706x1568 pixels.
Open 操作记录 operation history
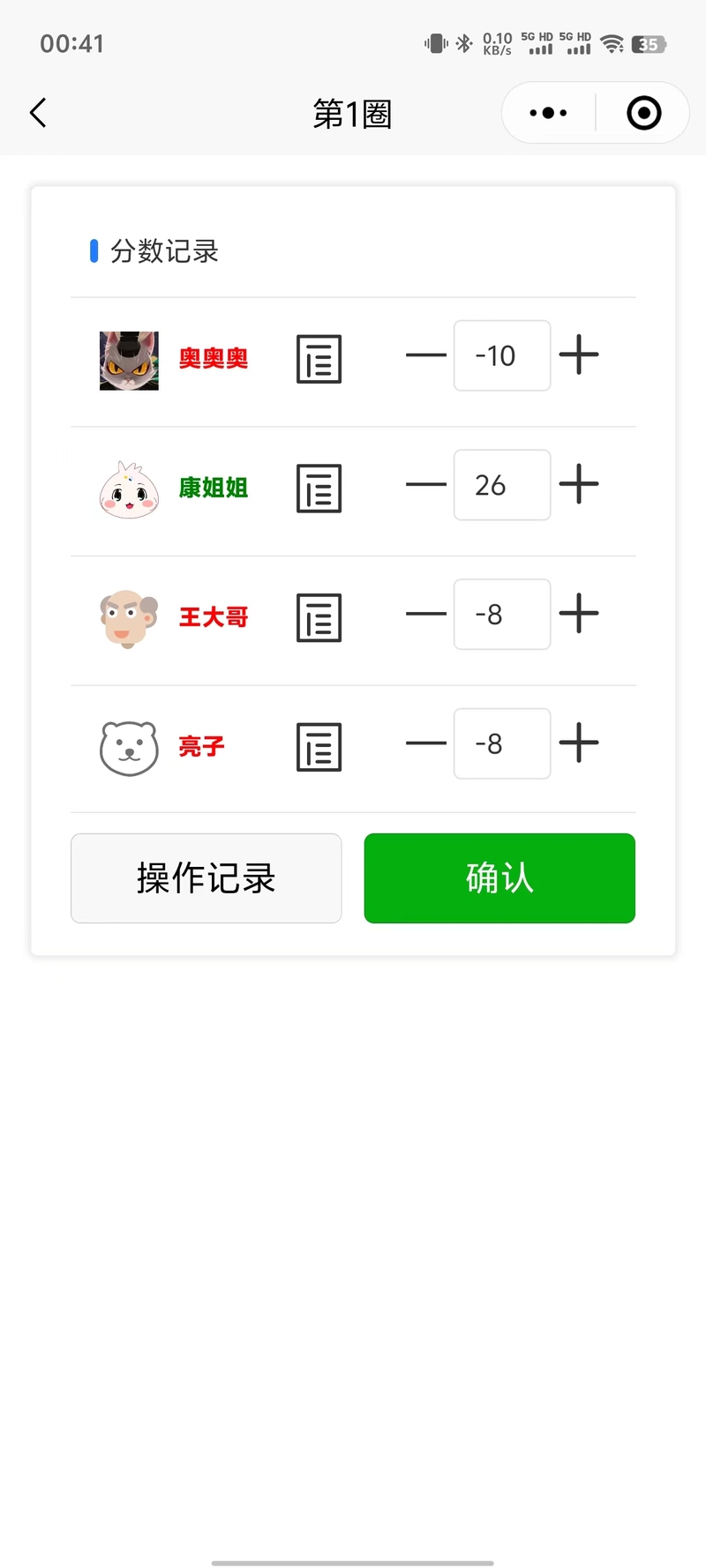pos(207,878)
